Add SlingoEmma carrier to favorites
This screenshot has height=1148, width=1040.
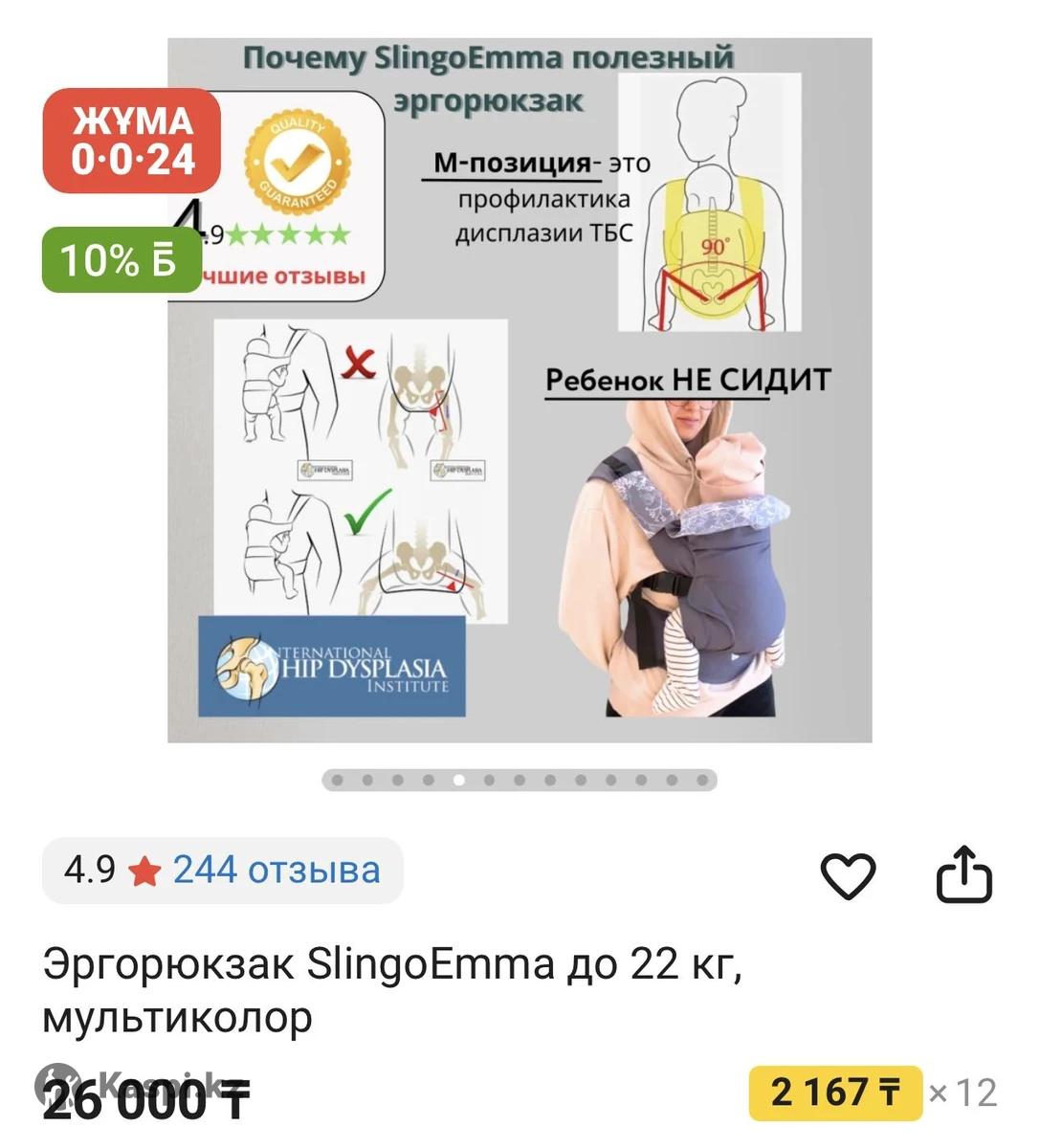click(x=848, y=874)
